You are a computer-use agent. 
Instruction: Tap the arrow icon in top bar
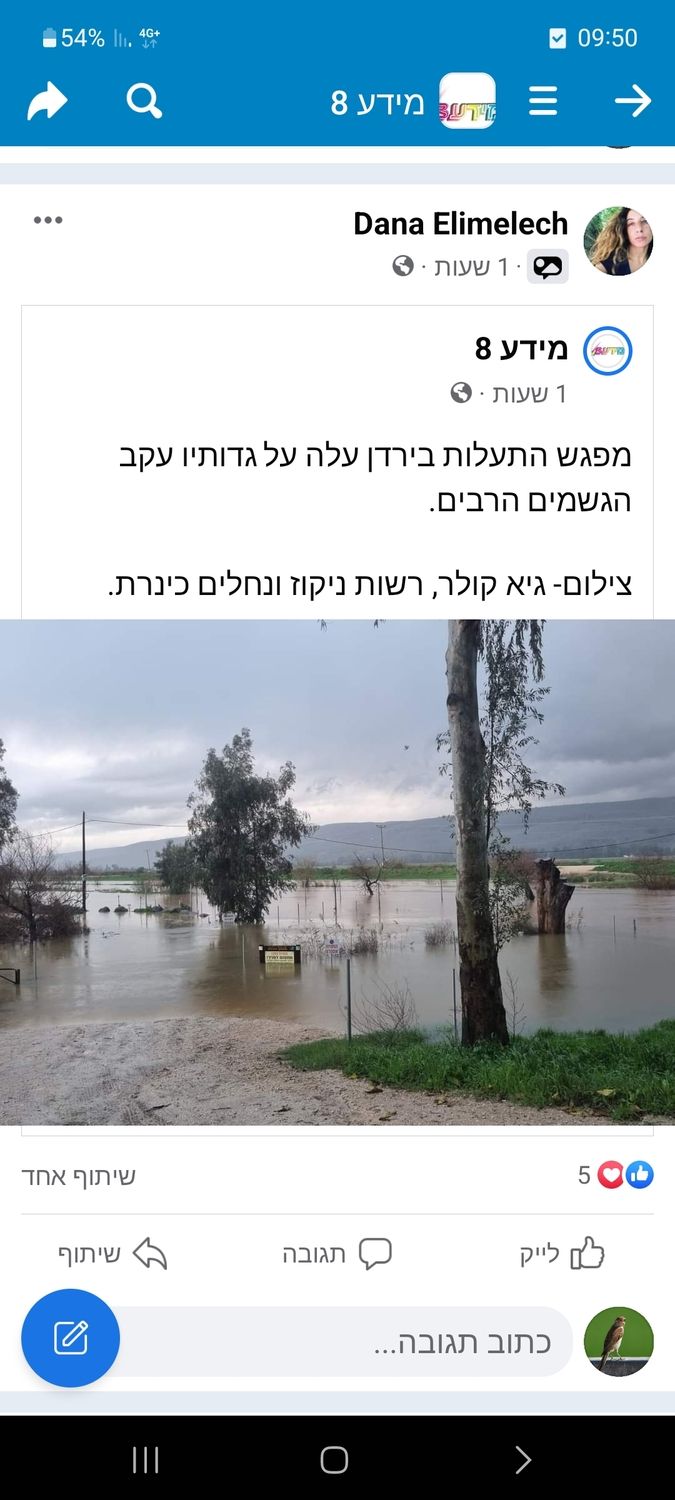(632, 101)
